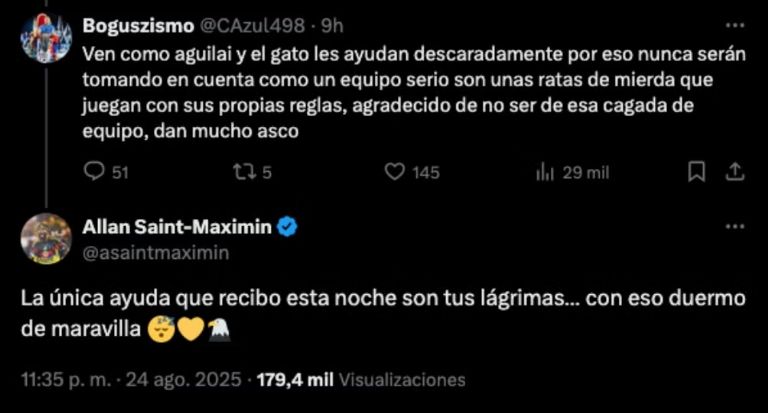Reply to Boguszismo's tweet
The height and width of the screenshot is (413, 768).
click(95, 172)
